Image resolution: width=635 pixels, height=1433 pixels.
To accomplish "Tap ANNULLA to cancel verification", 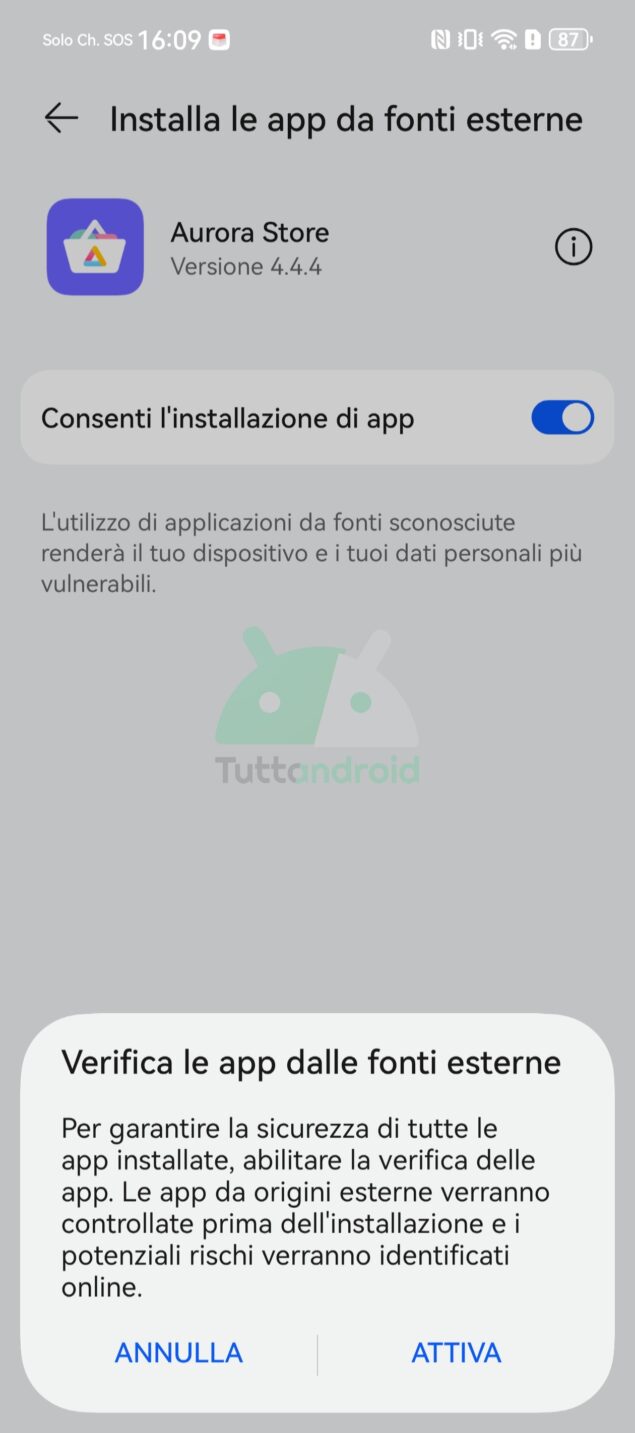I will point(179,1353).
